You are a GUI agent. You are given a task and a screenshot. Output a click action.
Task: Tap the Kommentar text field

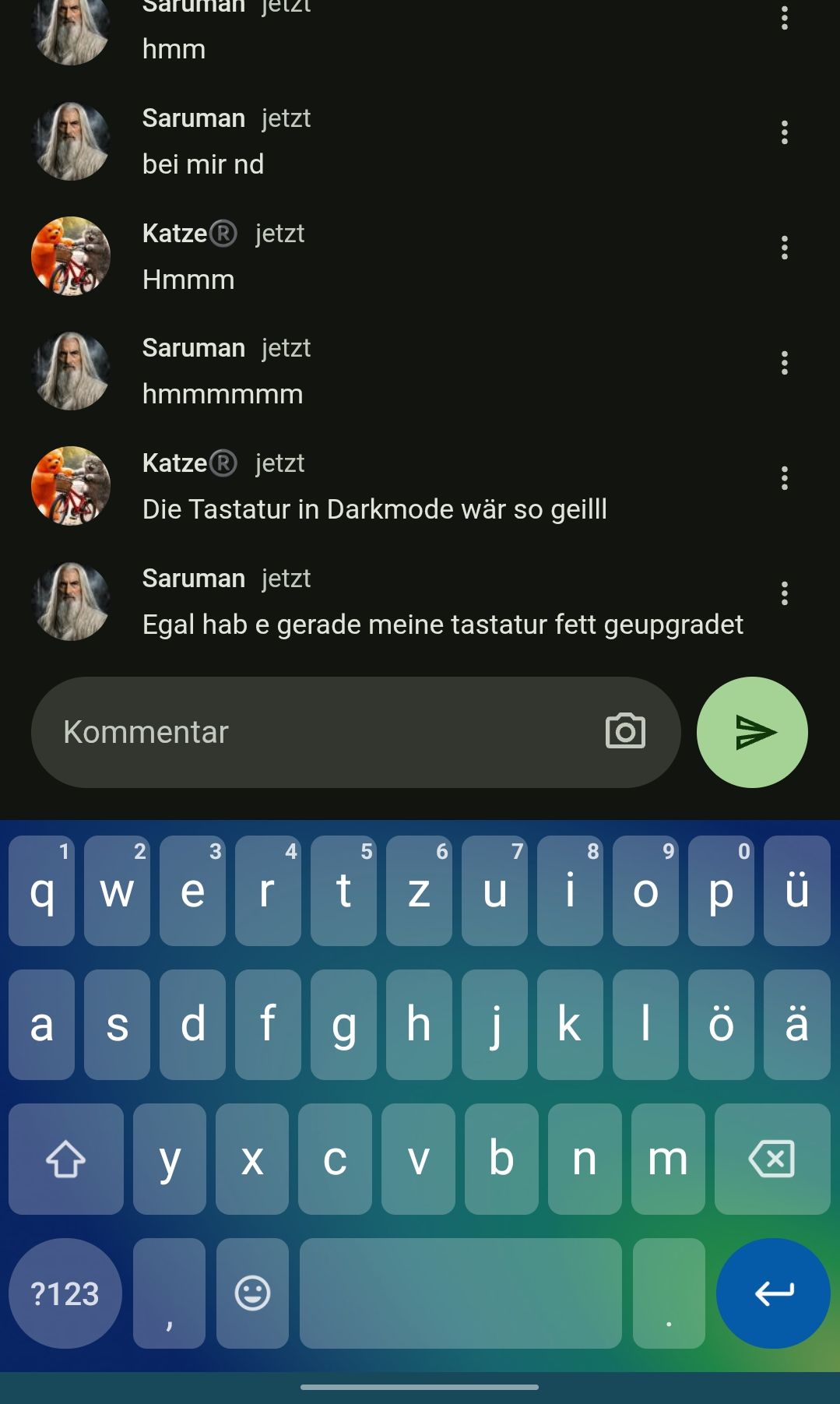[x=311, y=732]
